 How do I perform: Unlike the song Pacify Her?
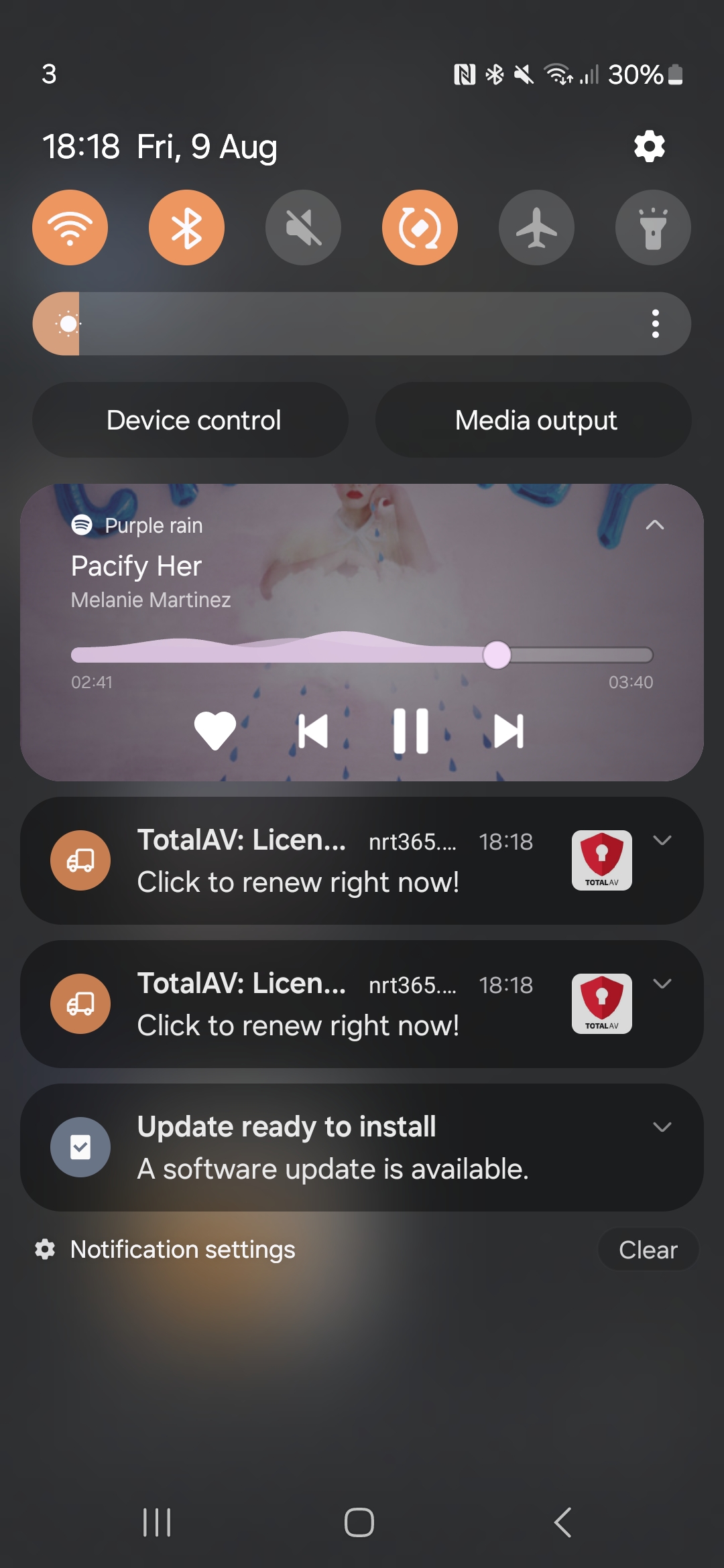click(215, 730)
